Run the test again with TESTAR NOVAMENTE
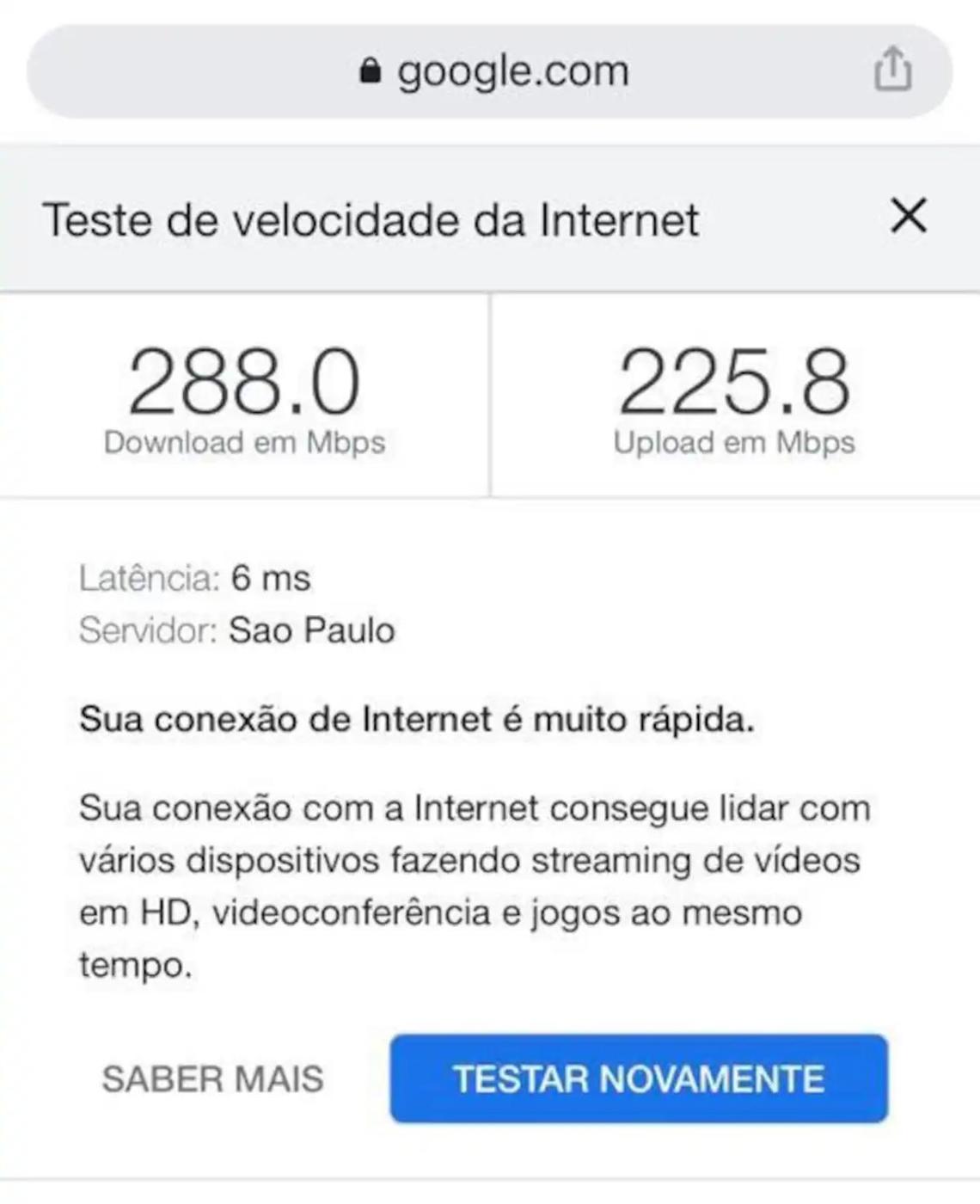 click(x=638, y=1078)
